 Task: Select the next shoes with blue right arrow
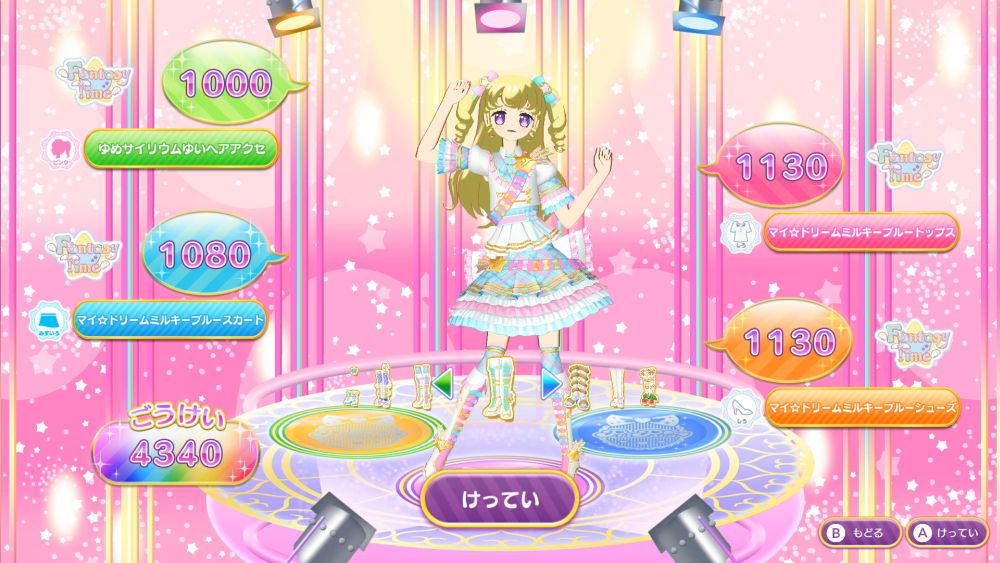pos(551,383)
